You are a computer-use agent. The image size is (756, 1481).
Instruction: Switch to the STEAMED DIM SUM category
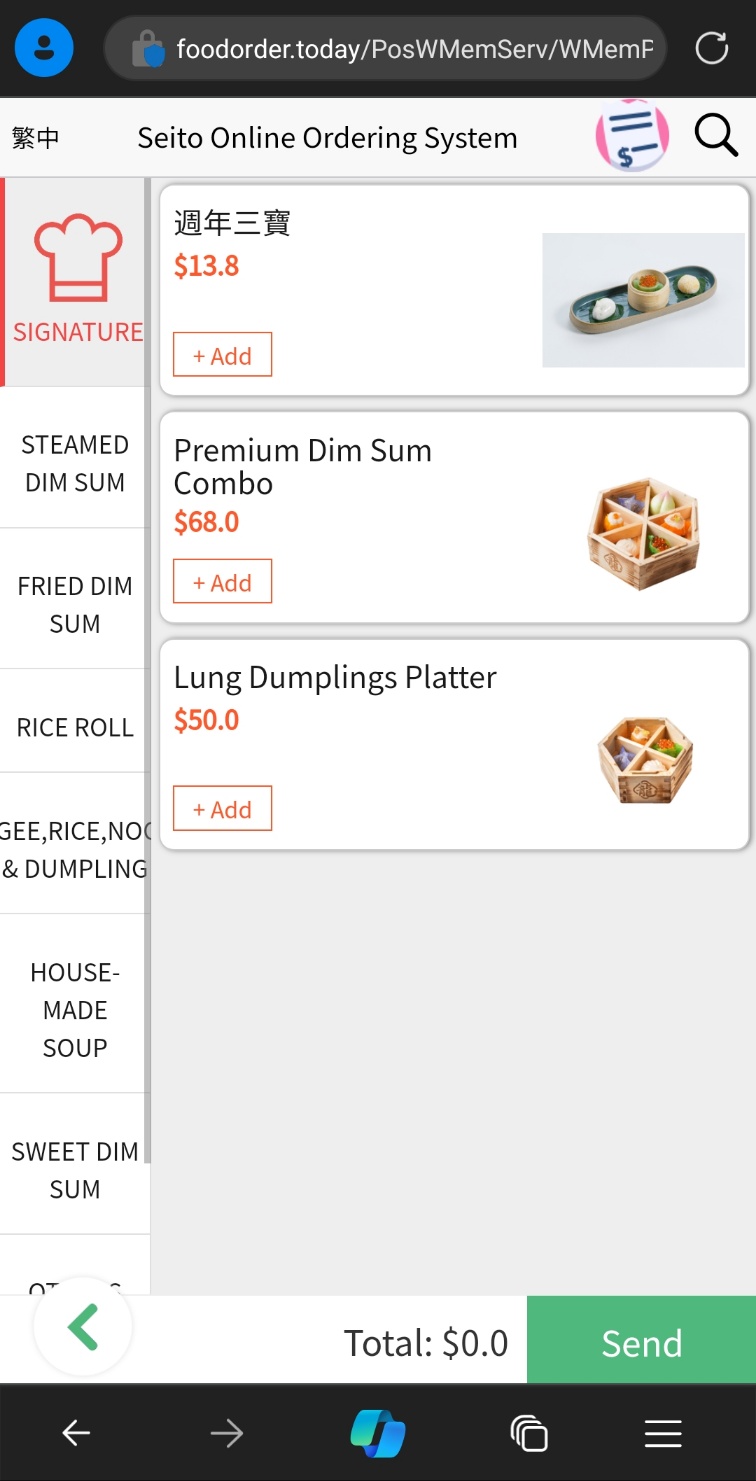[x=75, y=463]
